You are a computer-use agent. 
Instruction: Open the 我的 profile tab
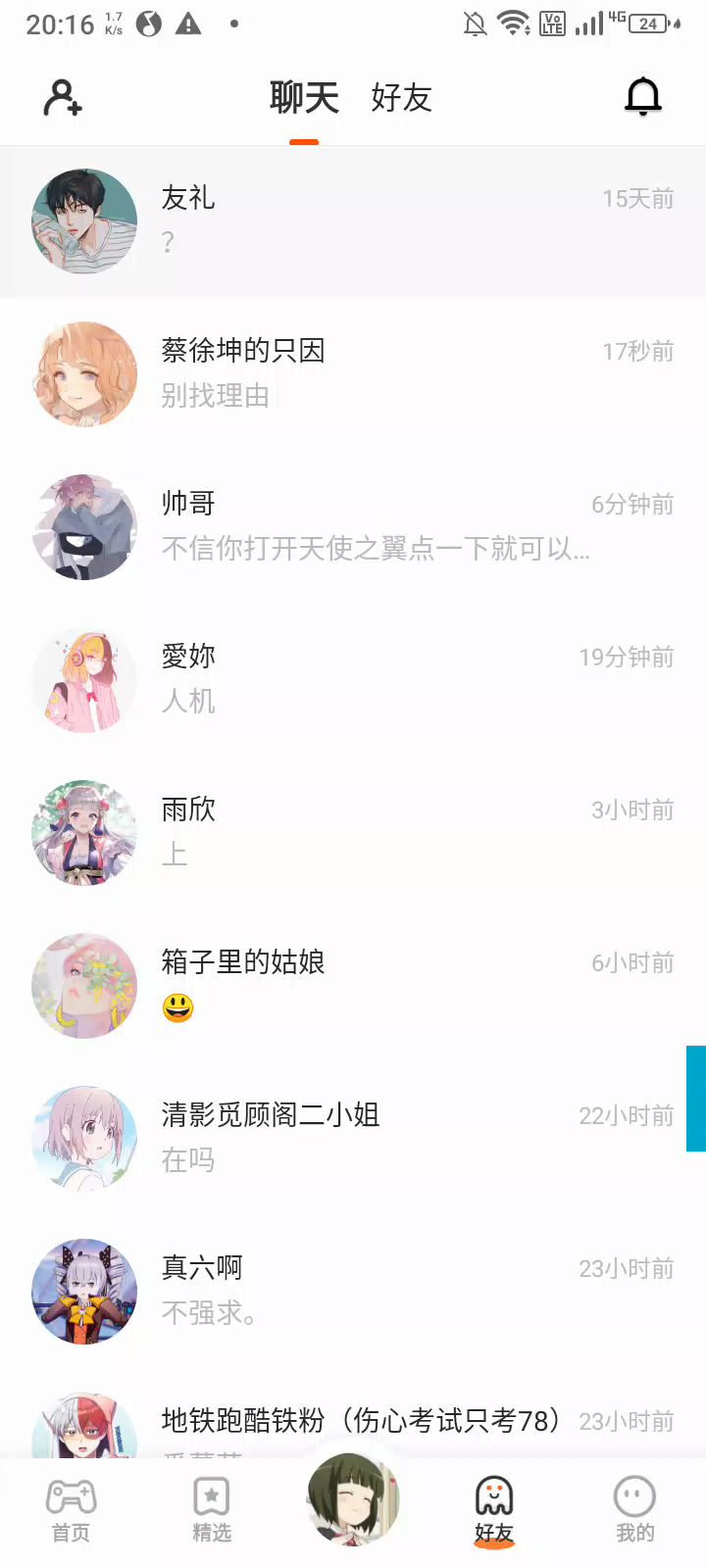tap(634, 1511)
